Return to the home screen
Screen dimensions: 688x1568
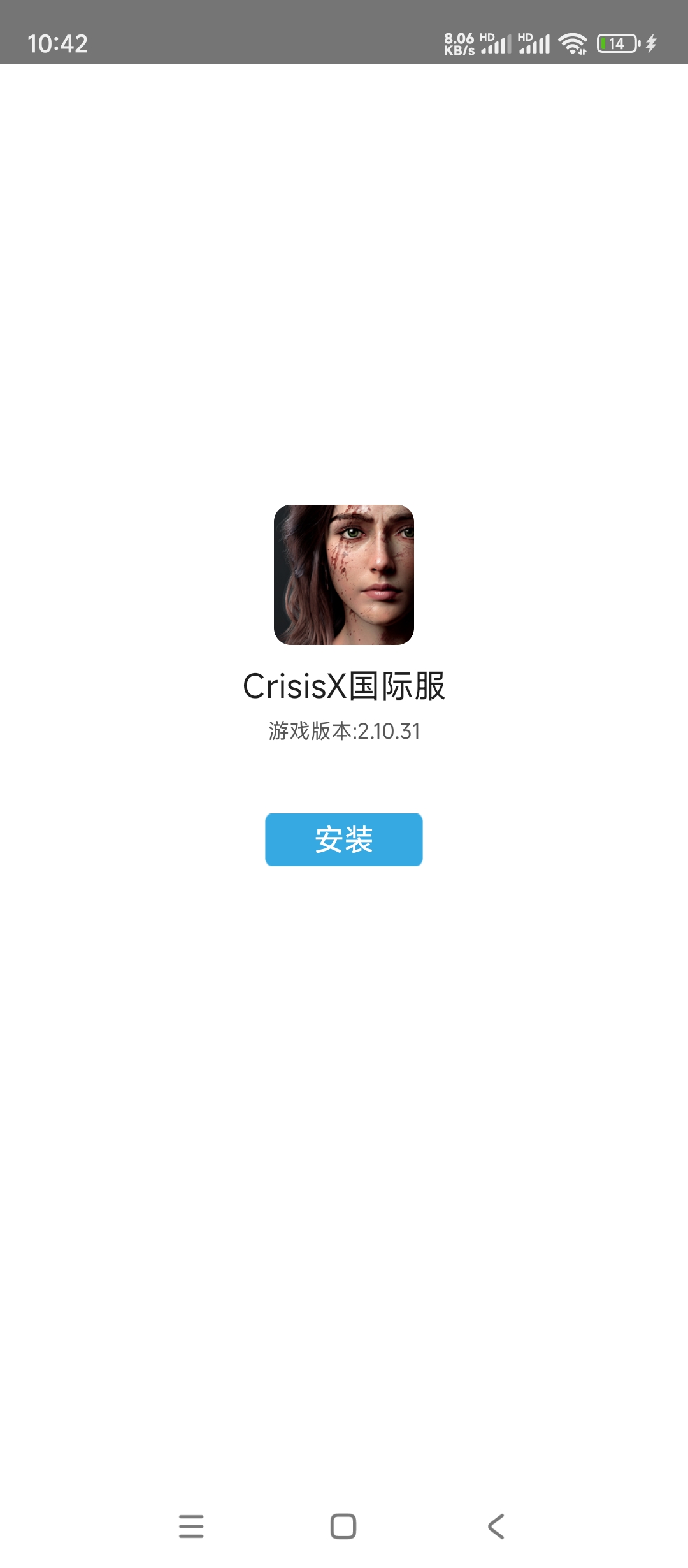point(343,1527)
